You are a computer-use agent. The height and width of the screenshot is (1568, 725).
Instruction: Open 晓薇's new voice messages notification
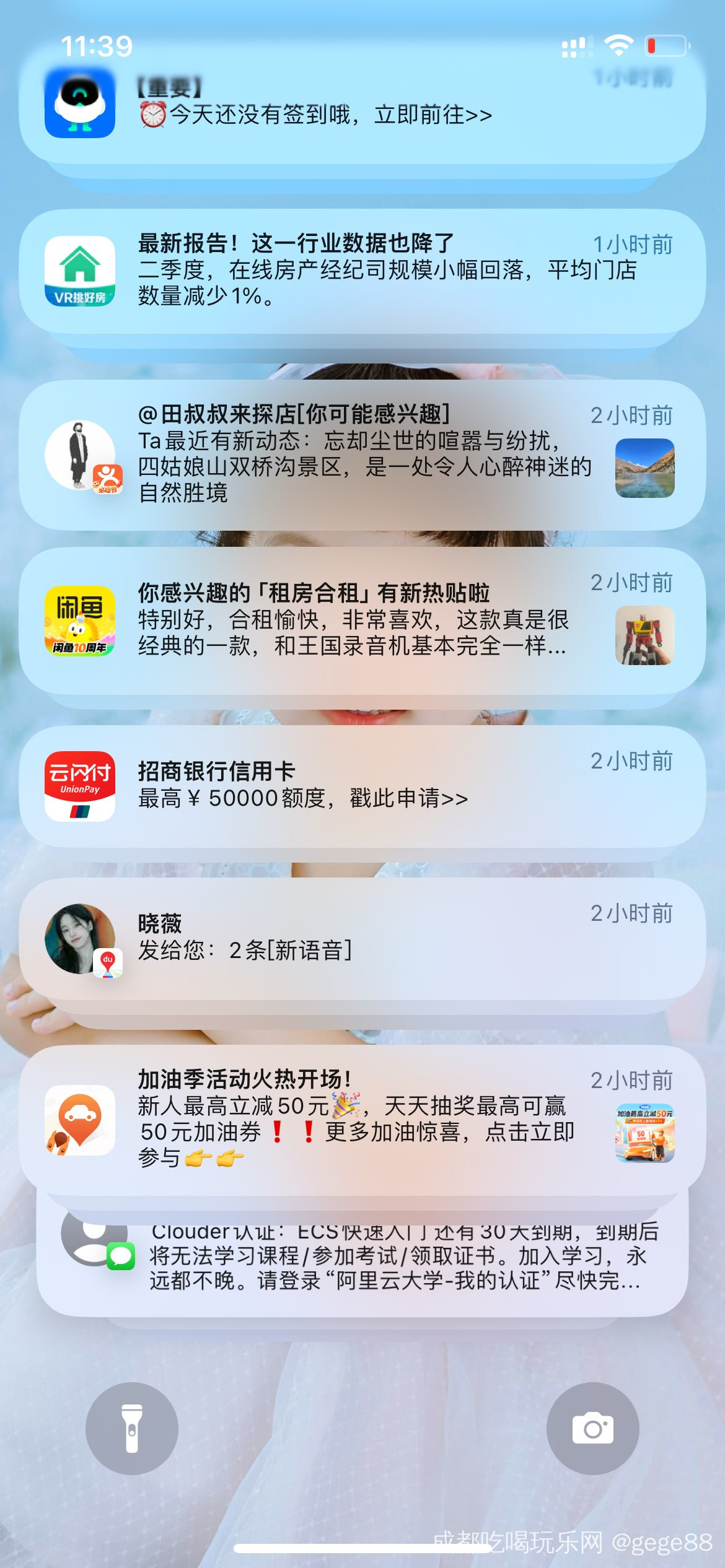coord(362,939)
